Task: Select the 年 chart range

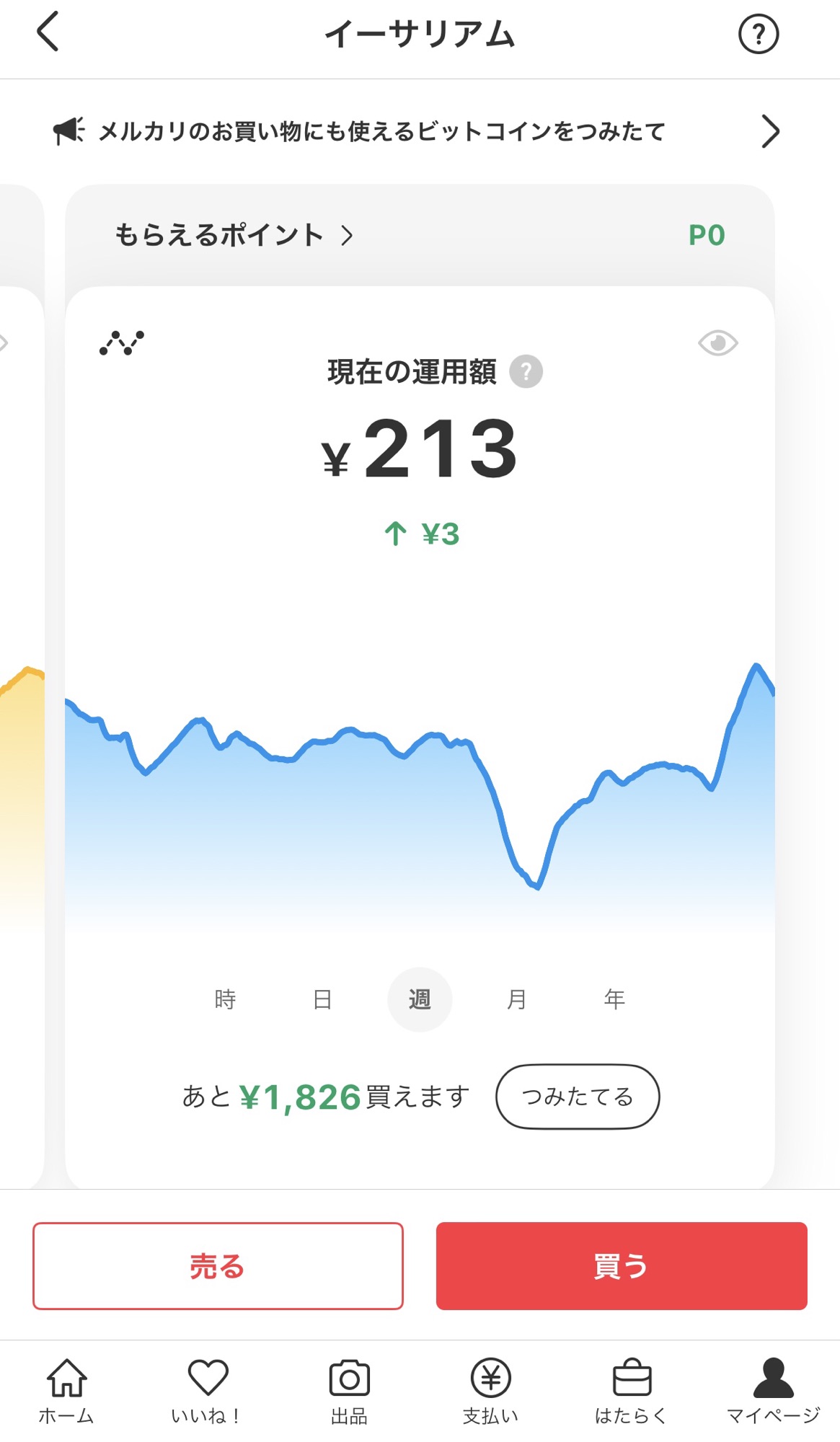Action: coord(614,999)
